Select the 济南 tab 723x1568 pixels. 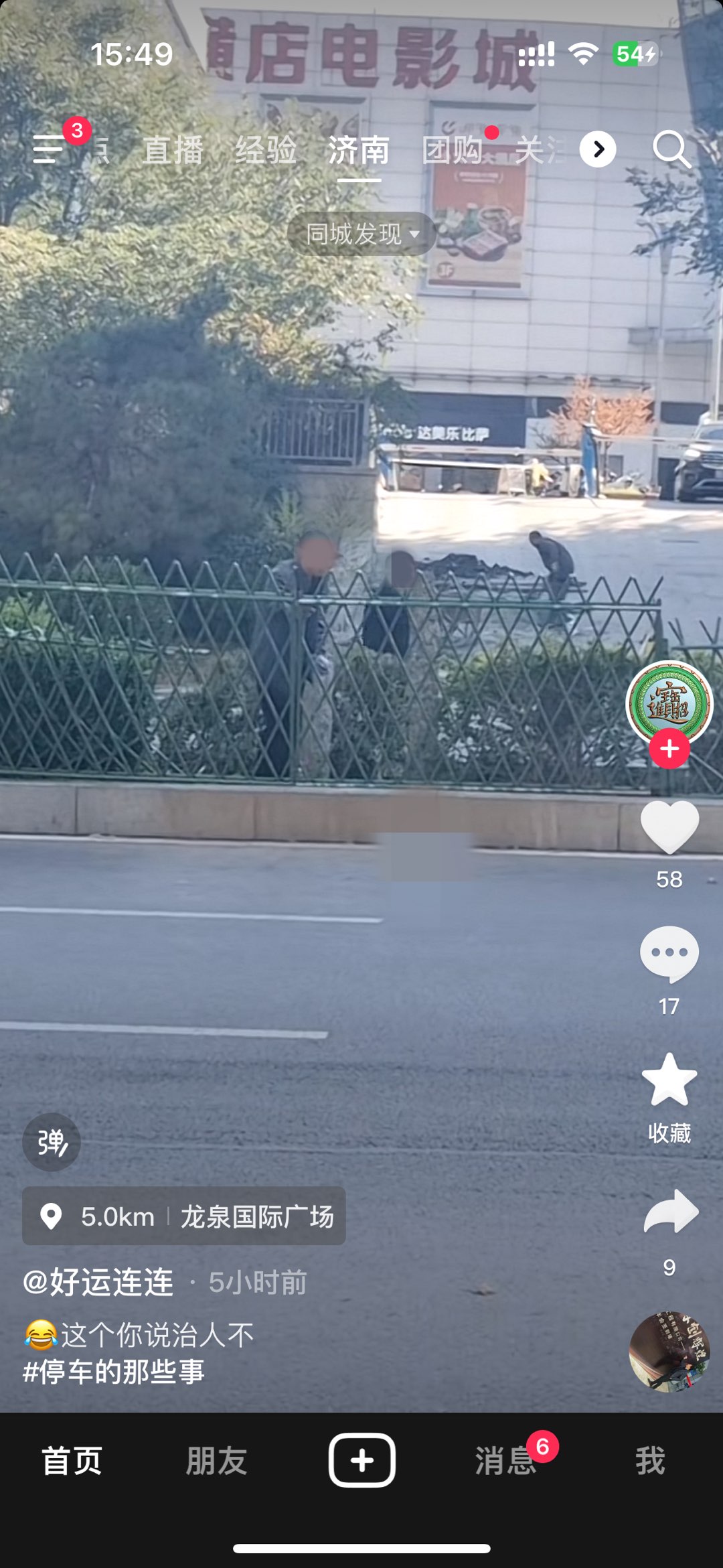[x=359, y=149]
